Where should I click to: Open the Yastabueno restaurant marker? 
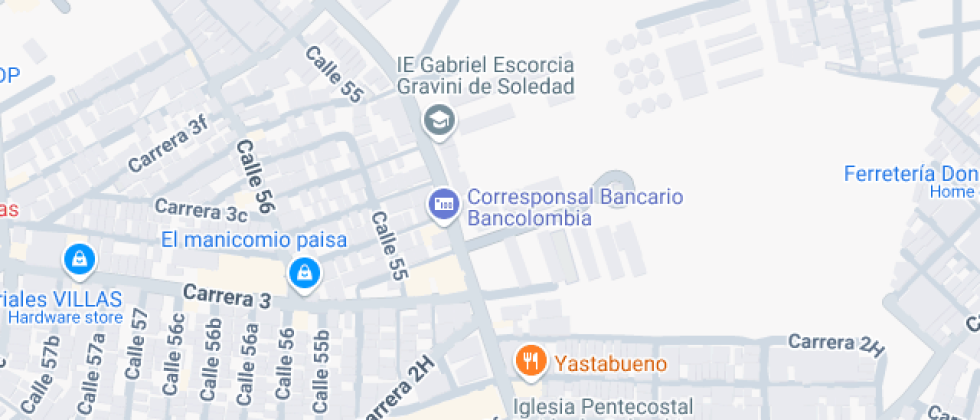tap(531, 362)
